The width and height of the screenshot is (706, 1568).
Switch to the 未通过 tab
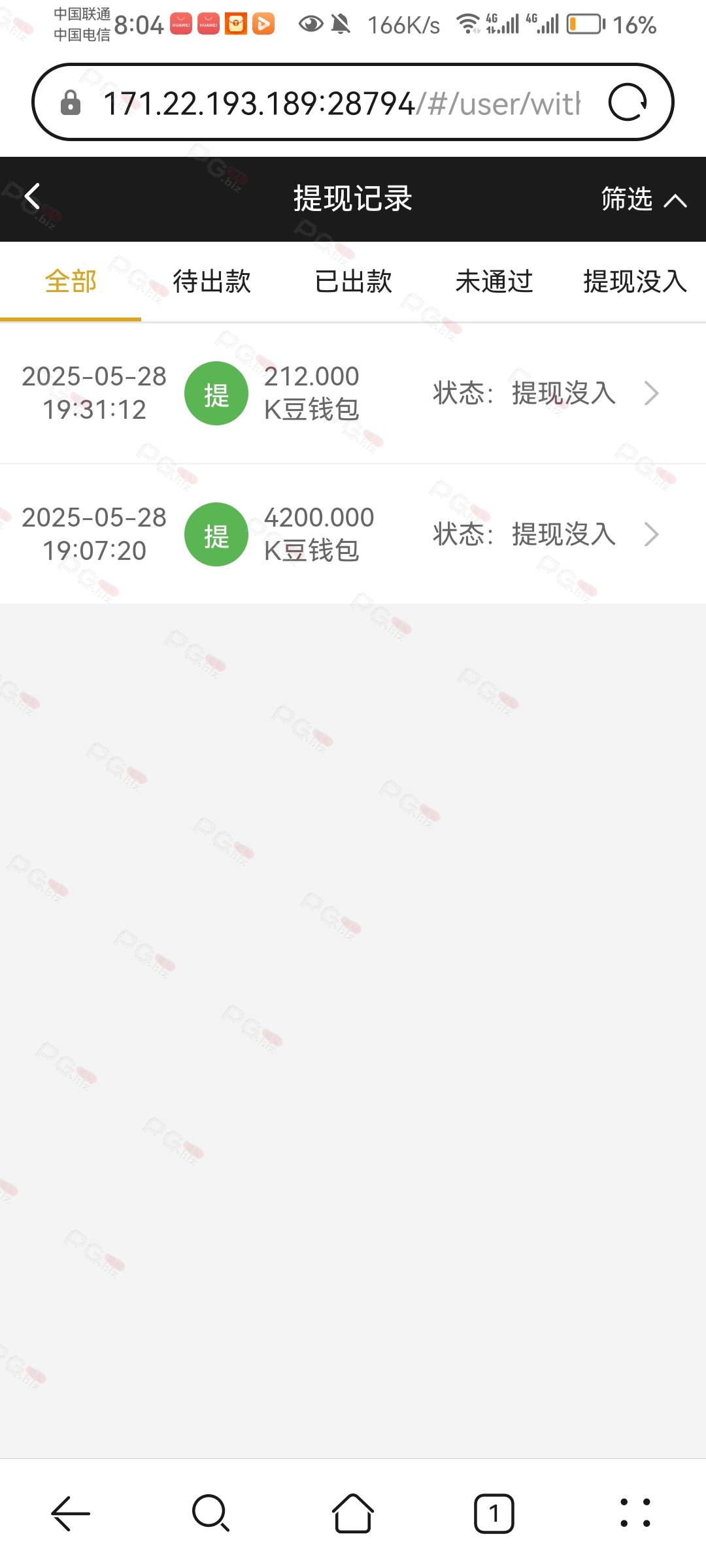click(x=494, y=282)
